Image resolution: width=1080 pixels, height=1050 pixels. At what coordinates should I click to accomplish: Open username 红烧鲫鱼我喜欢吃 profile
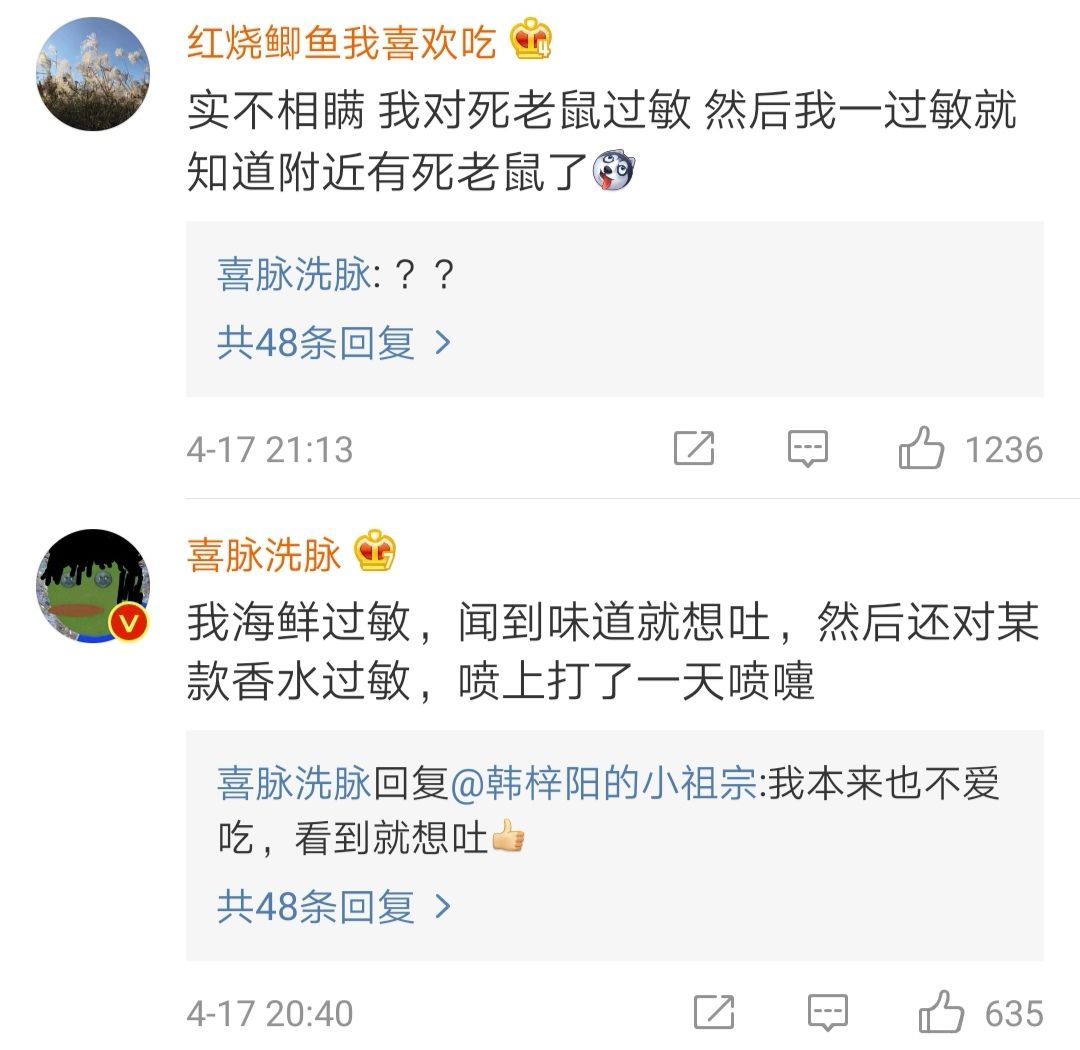click(x=342, y=42)
